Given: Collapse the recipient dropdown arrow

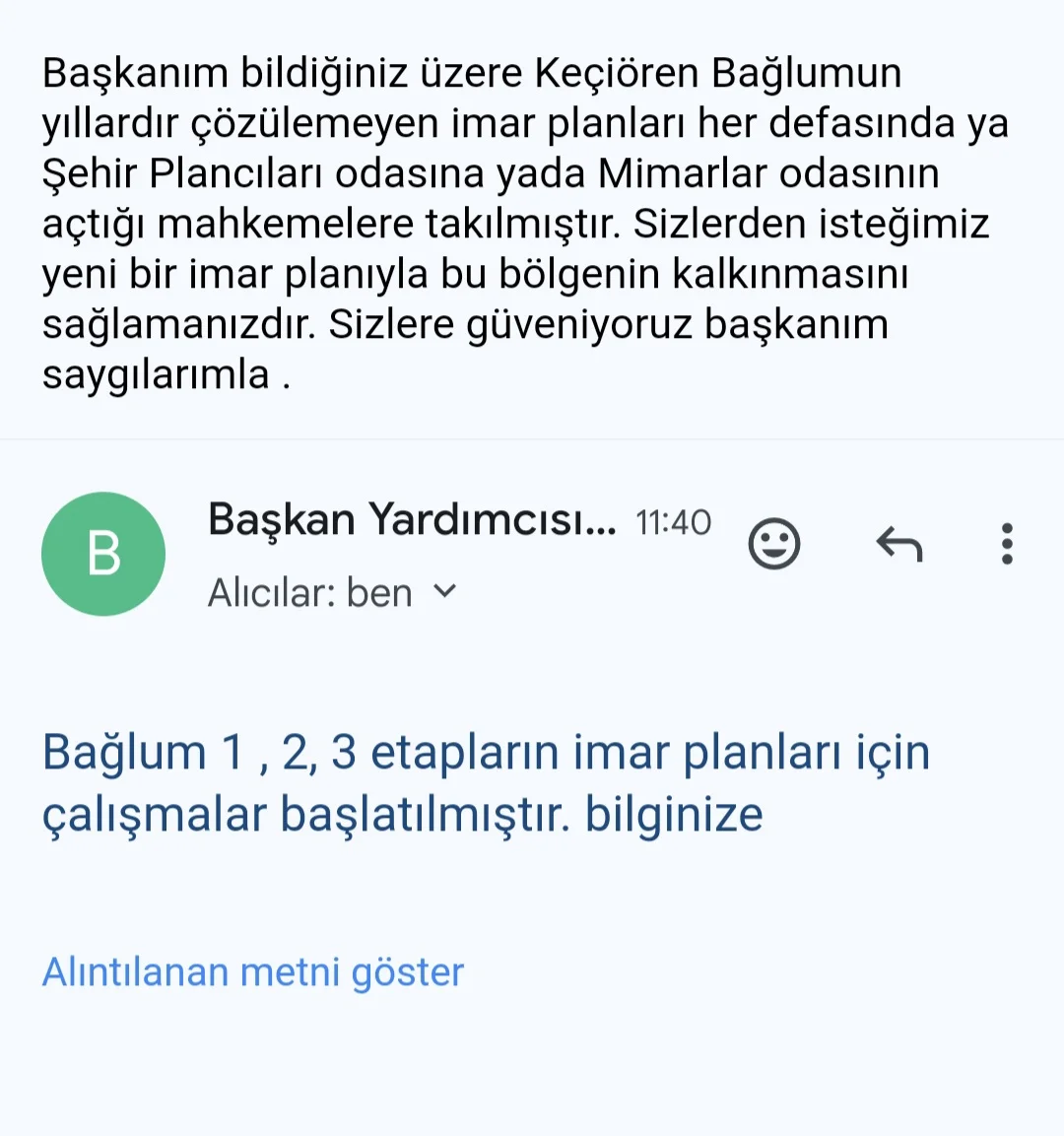Looking at the screenshot, I should pyautogui.click(x=444, y=591).
